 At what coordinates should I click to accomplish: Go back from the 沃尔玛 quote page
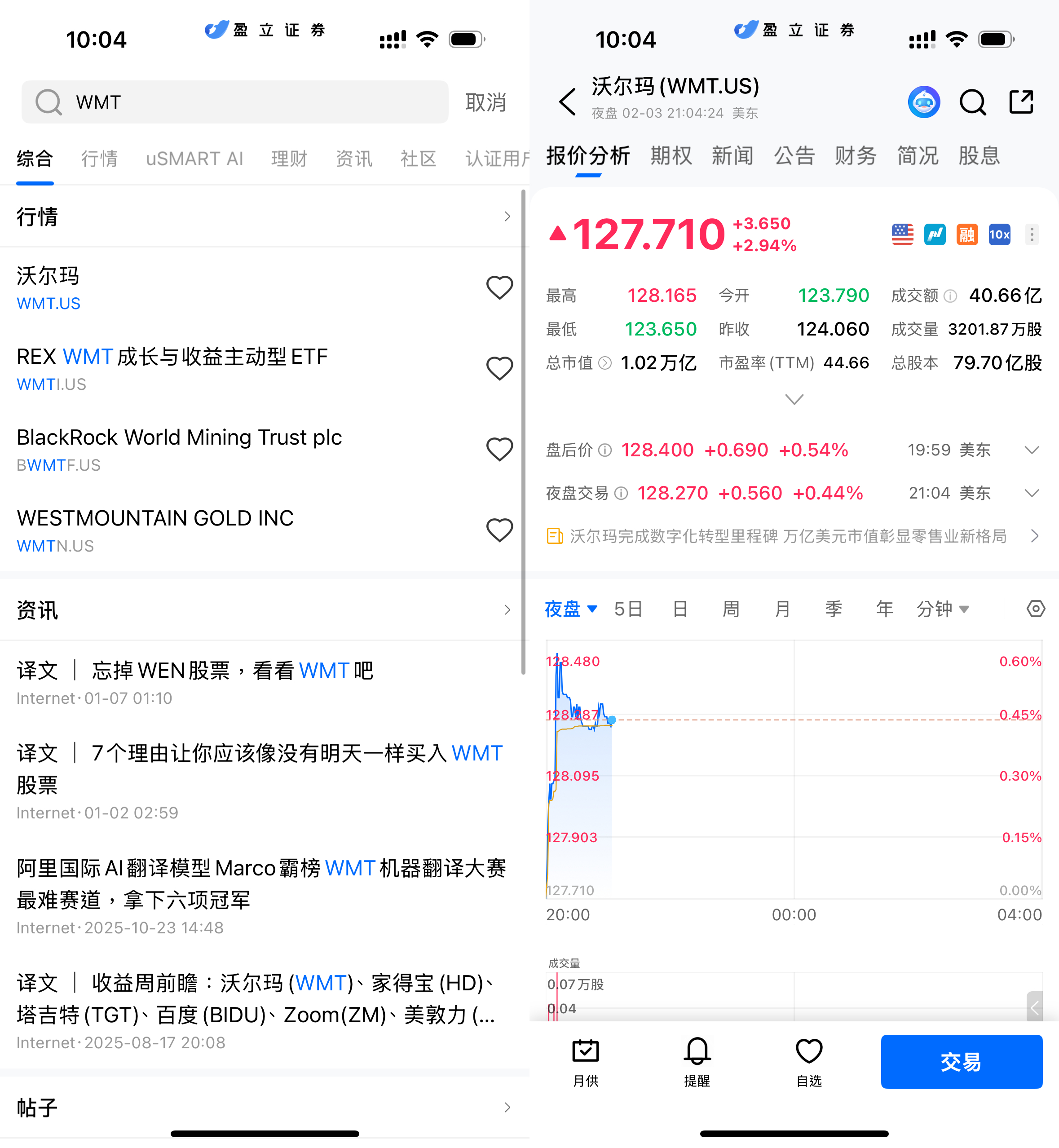567,102
